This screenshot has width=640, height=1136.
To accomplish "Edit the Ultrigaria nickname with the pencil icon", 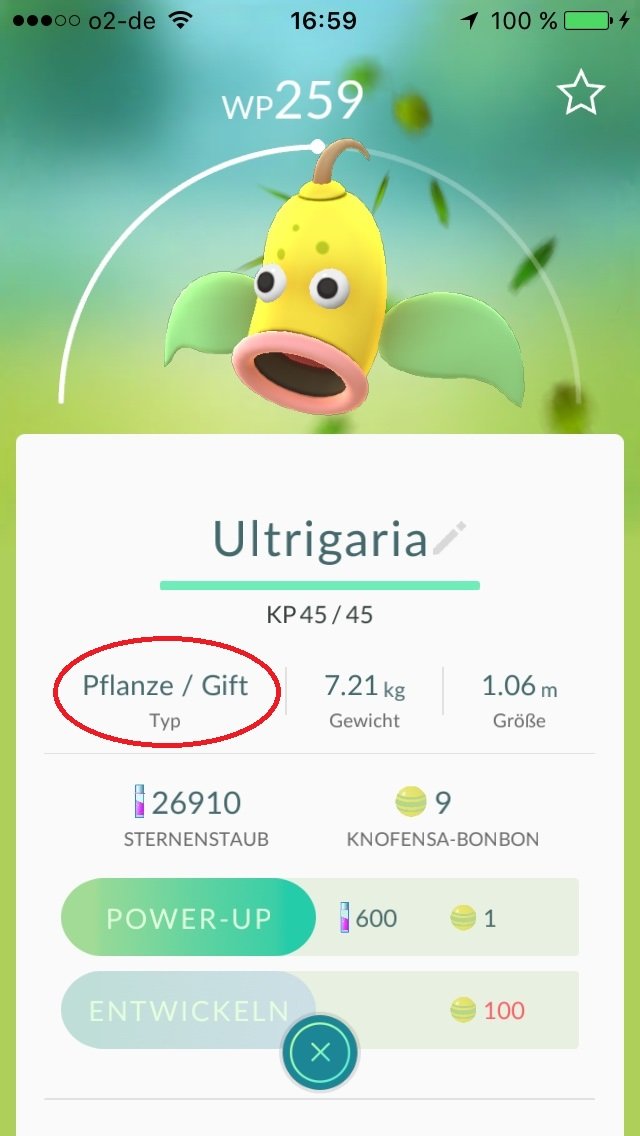I will [451, 538].
